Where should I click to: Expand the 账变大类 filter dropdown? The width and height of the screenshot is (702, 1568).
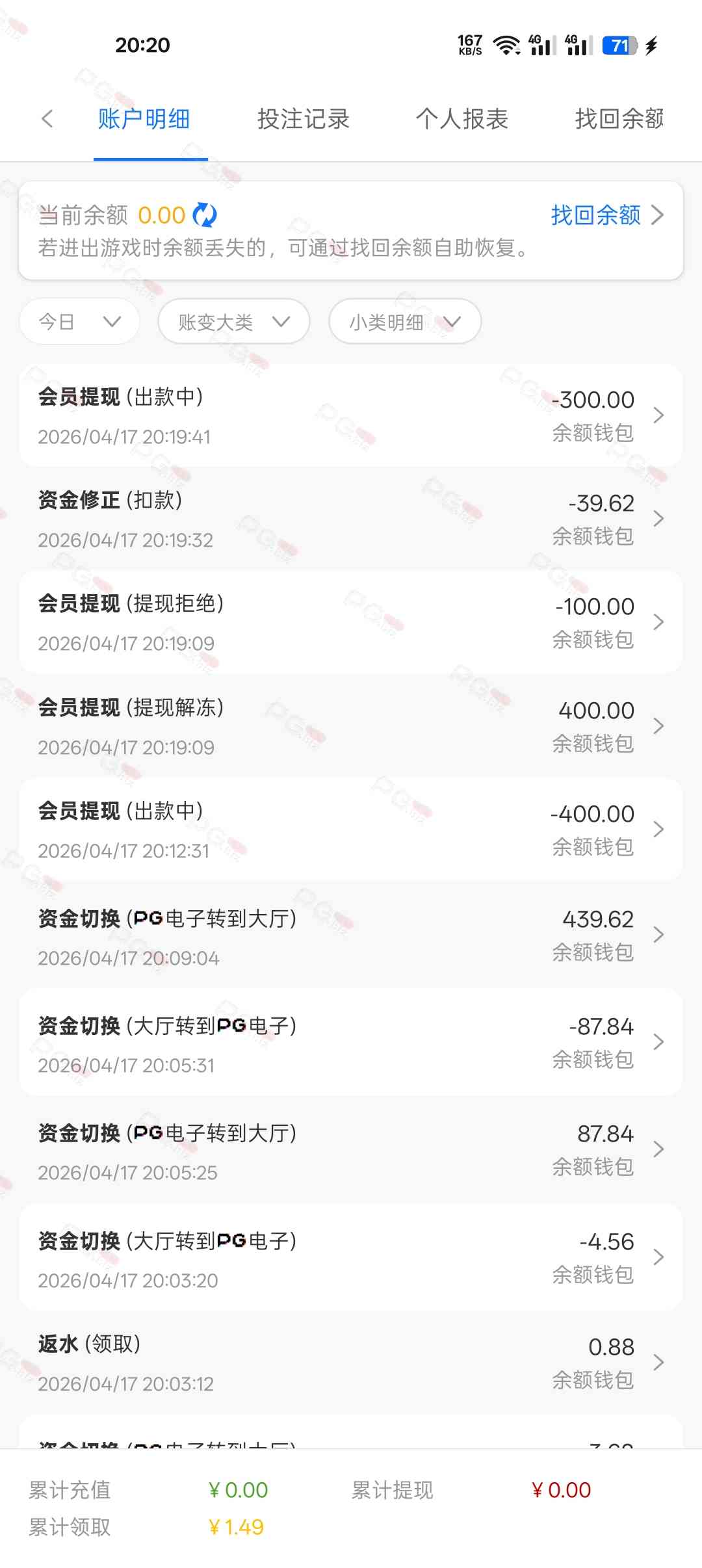[x=233, y=322]
